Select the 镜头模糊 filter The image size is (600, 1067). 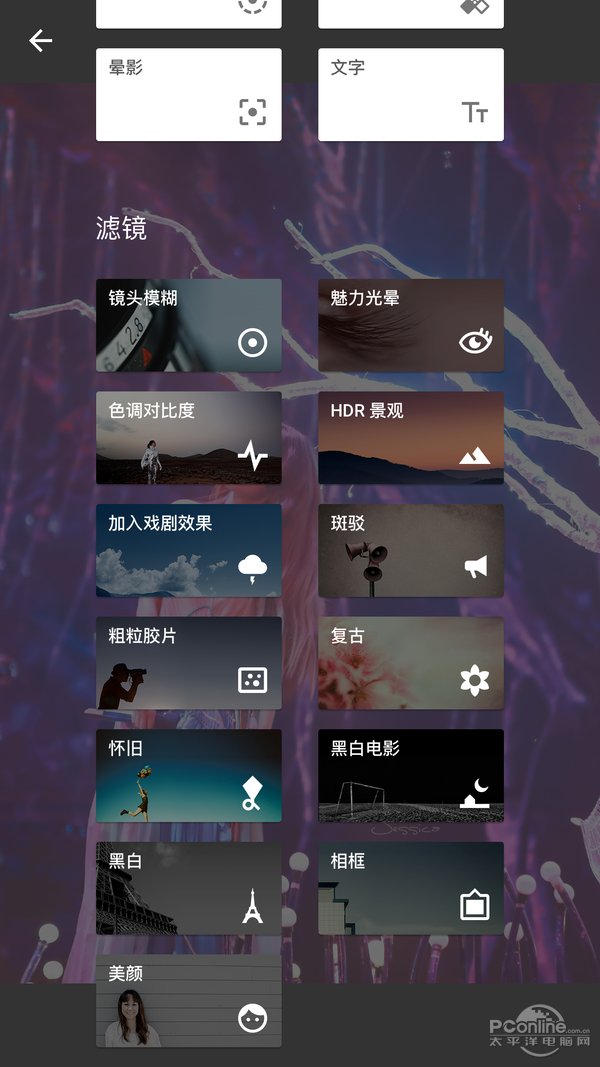(x=188, y=325)
